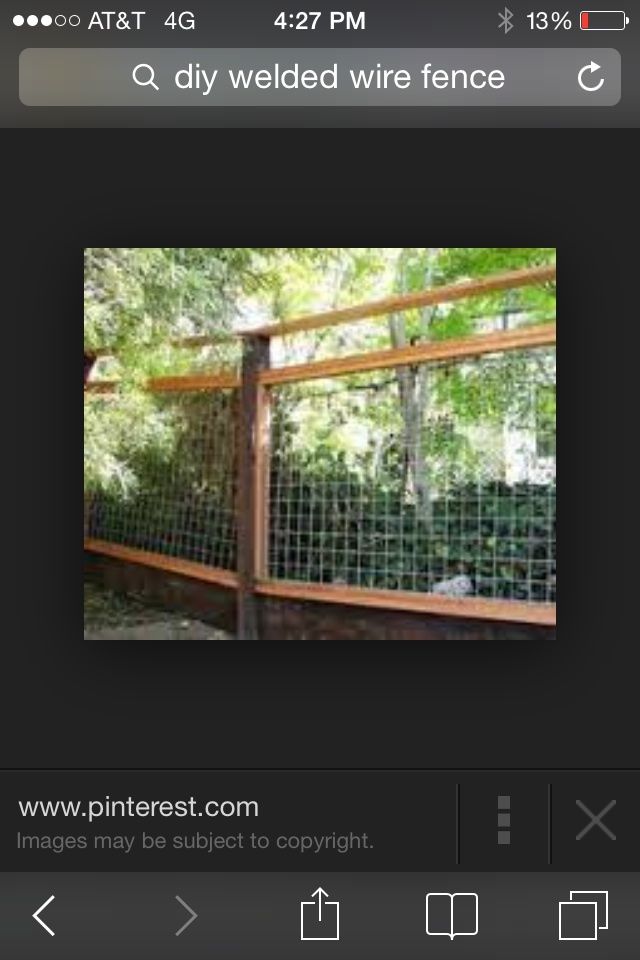Open the bookmarks book icon
This screenshot has height=960, width=640.
[452, 915]
